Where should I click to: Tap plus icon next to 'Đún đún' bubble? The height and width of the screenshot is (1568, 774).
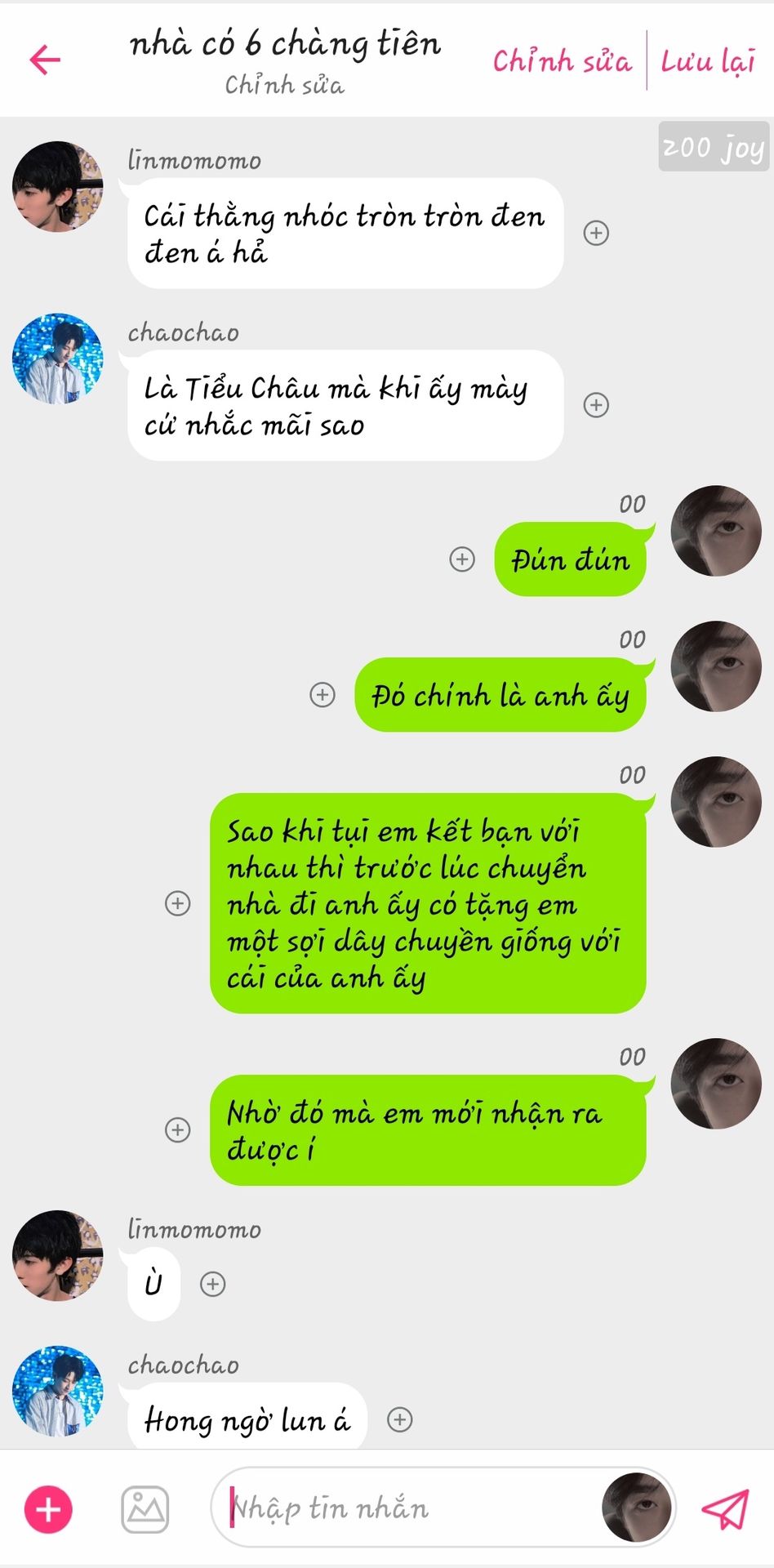point(462,559)
